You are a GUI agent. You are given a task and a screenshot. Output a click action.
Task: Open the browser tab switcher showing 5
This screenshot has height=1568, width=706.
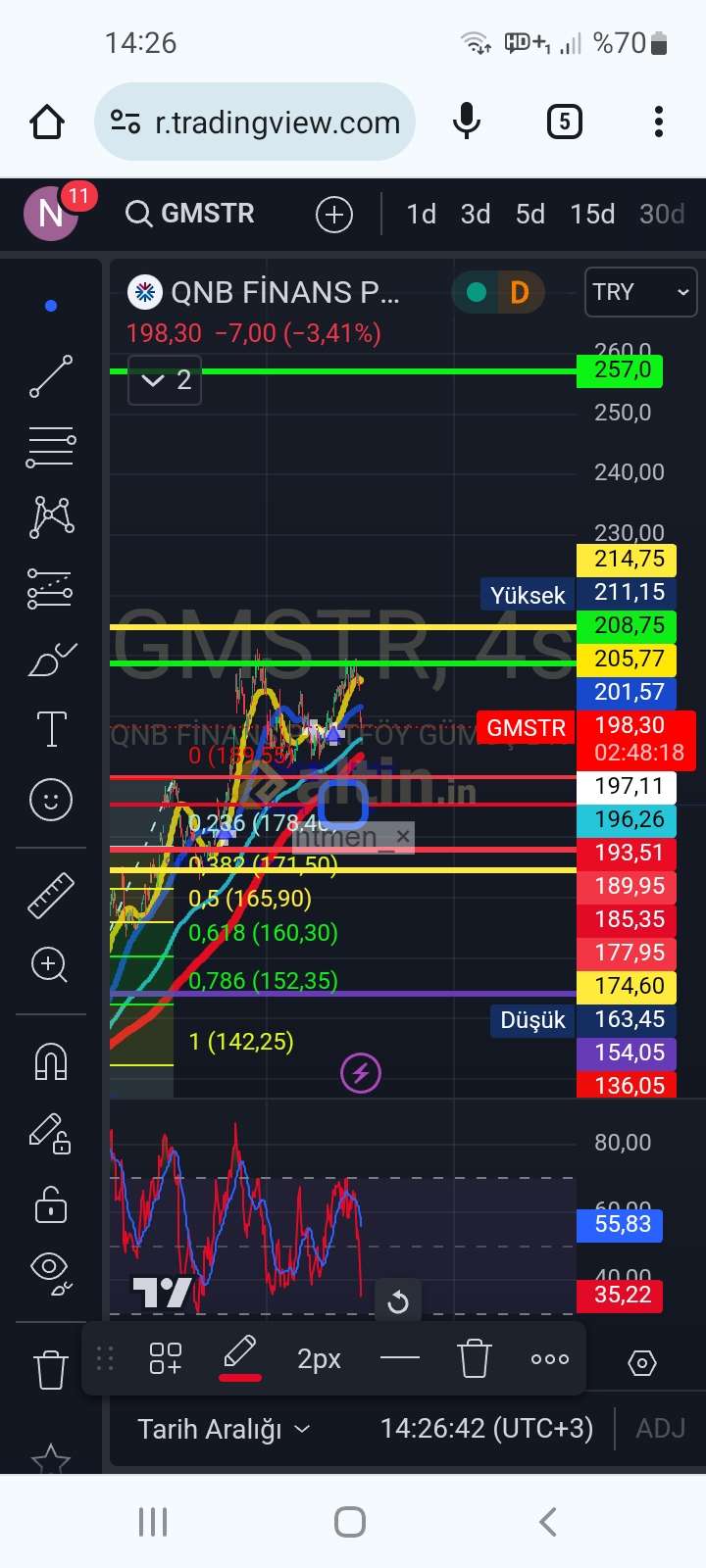point(564,122)
